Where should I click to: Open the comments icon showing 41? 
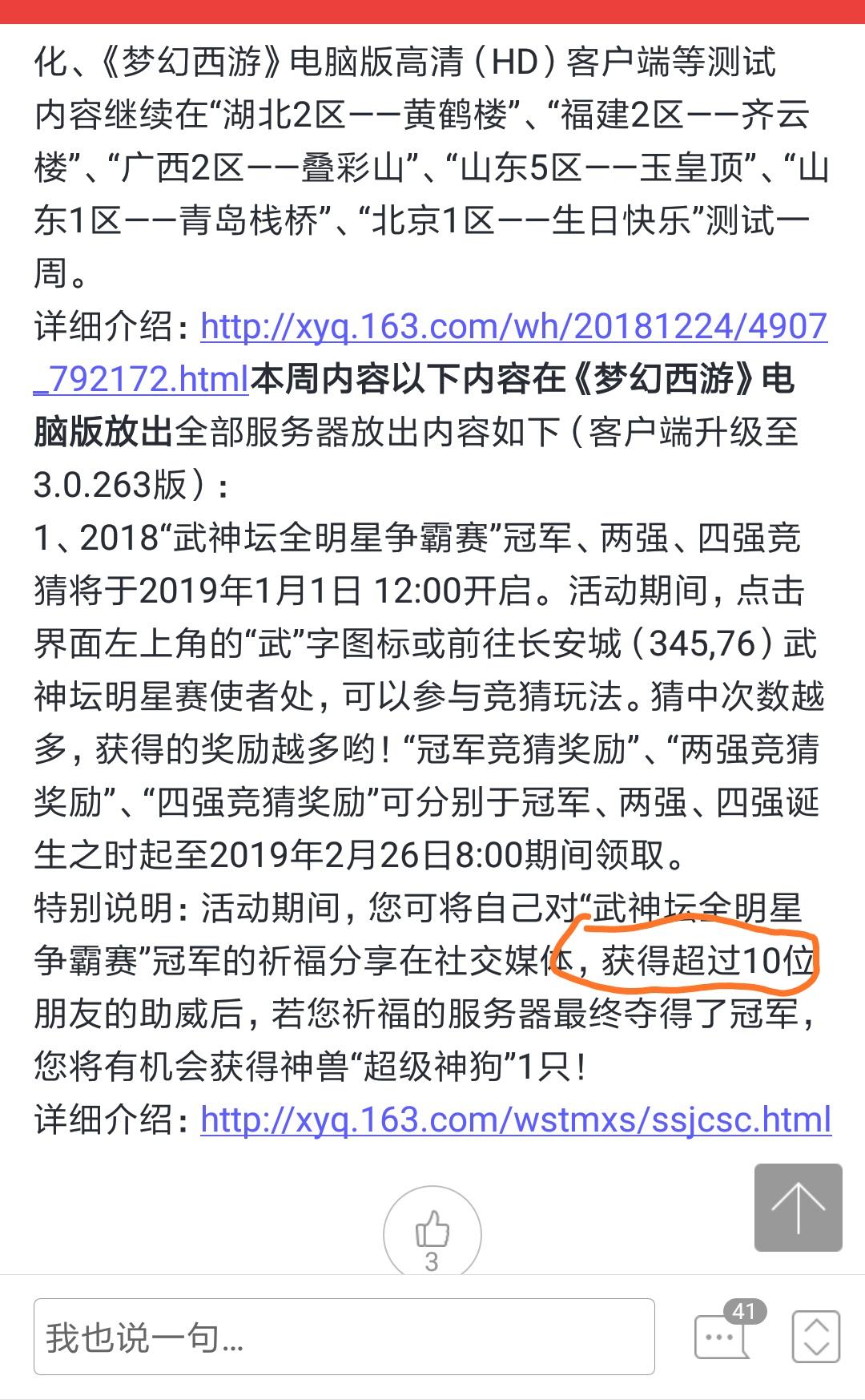[721, 1336]
